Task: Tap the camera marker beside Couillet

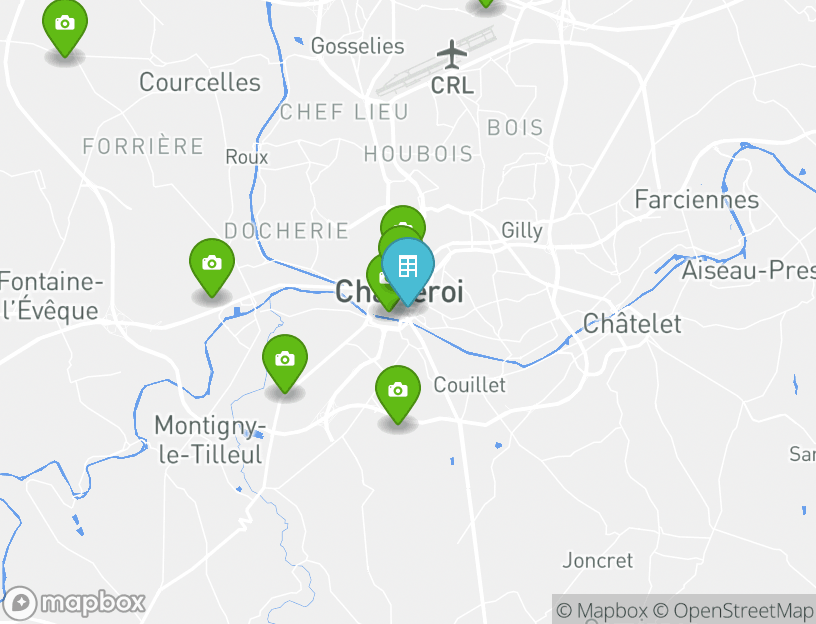Action: tap(398, 390)
